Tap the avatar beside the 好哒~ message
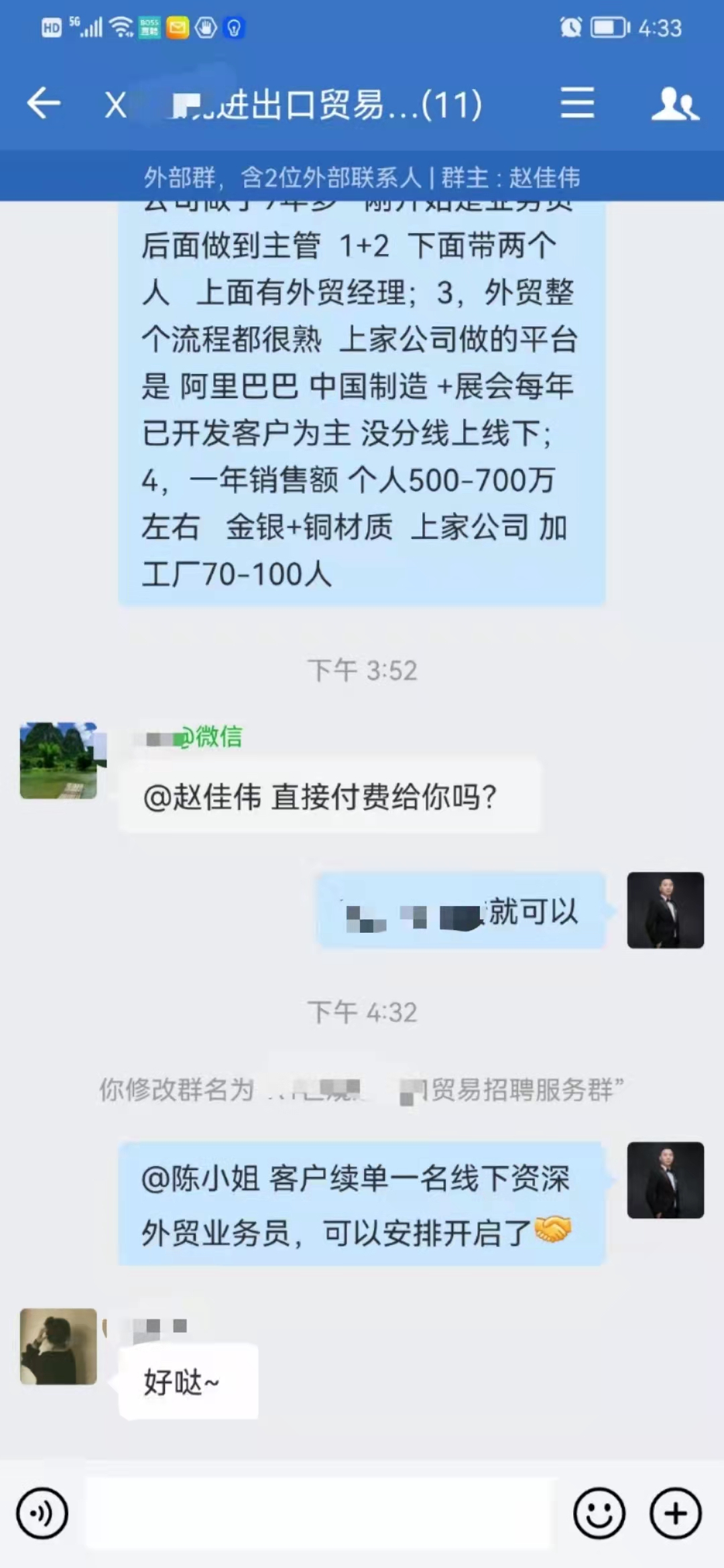Screen dimensions: 724x1568 (x=59, y=1346)
